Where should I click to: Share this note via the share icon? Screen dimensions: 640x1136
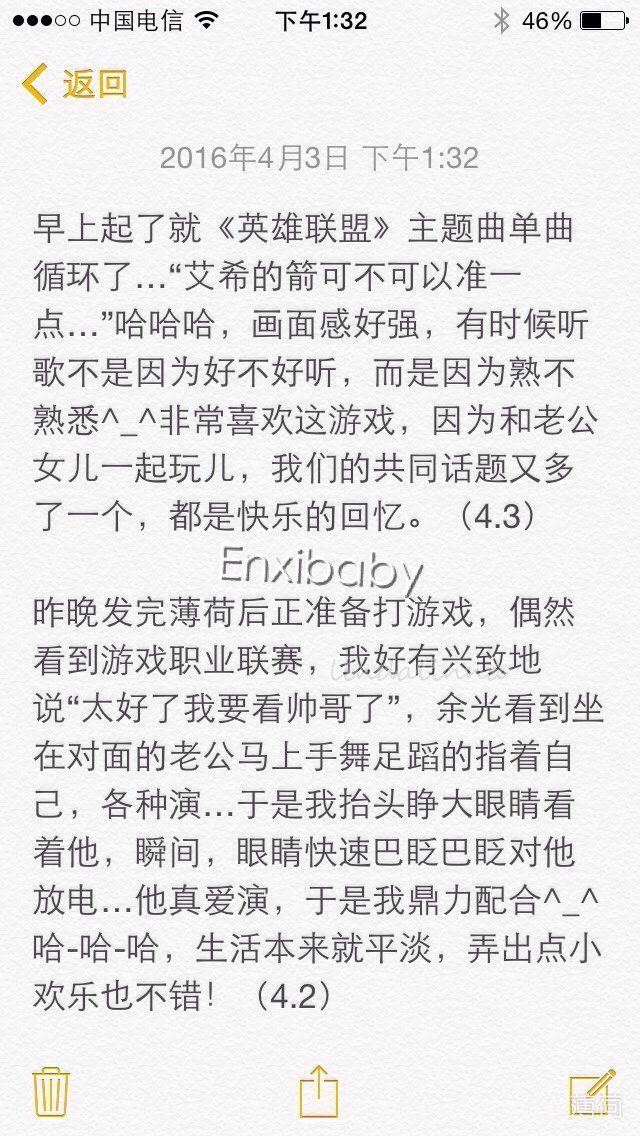[x=319, y=1089]
